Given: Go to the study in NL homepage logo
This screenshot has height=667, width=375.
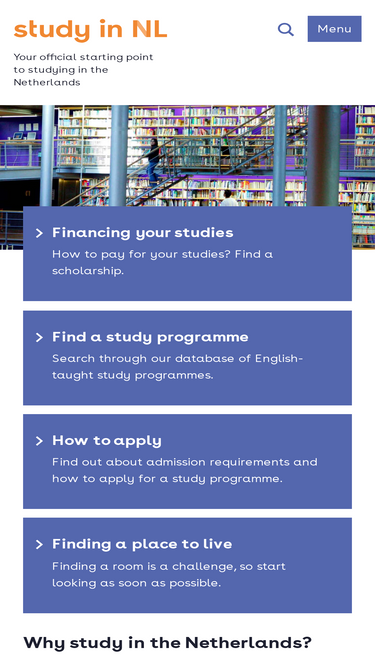Looking at the screenshot, I should point(91,29).
